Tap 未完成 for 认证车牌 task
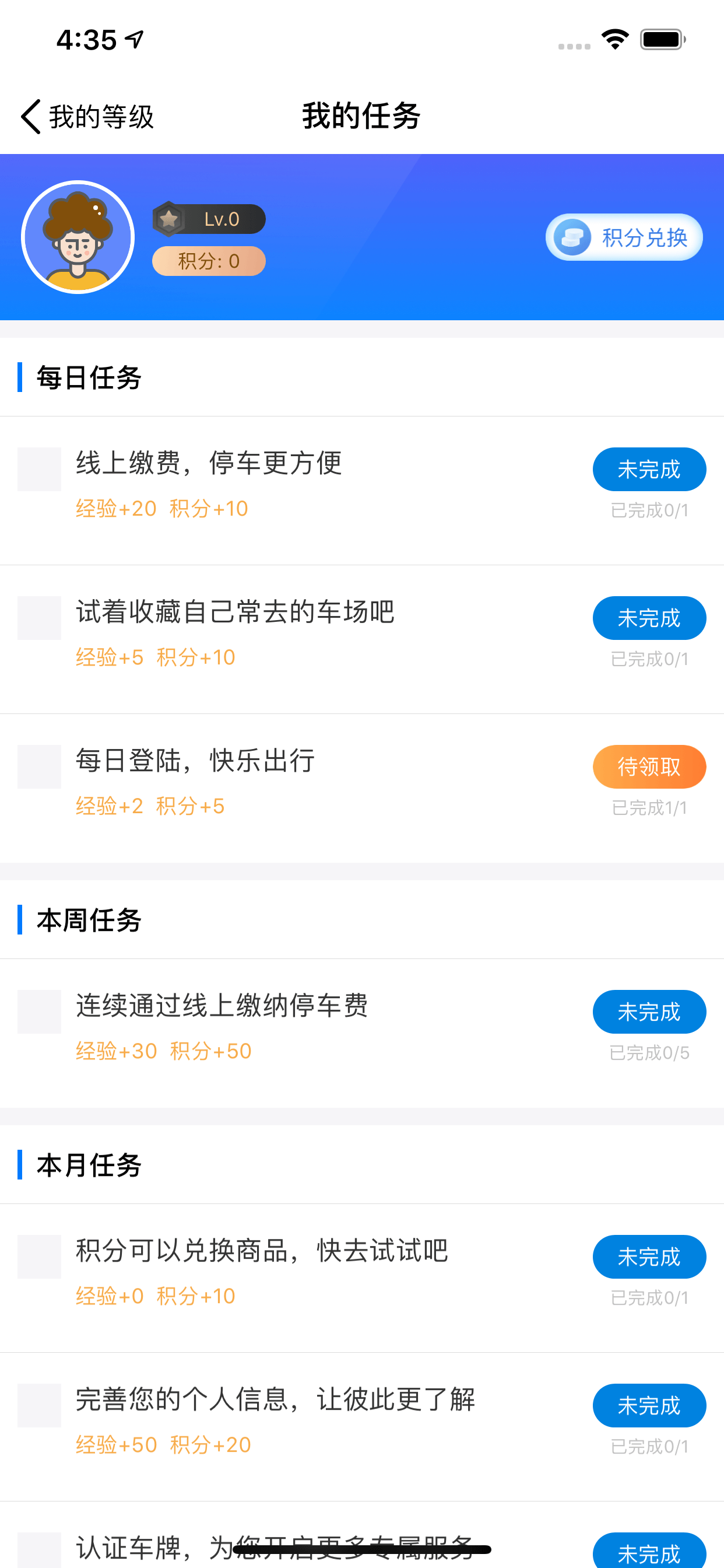This screenshot has width=724, height=1568. pyautogui.click(x=649, y=1550)
